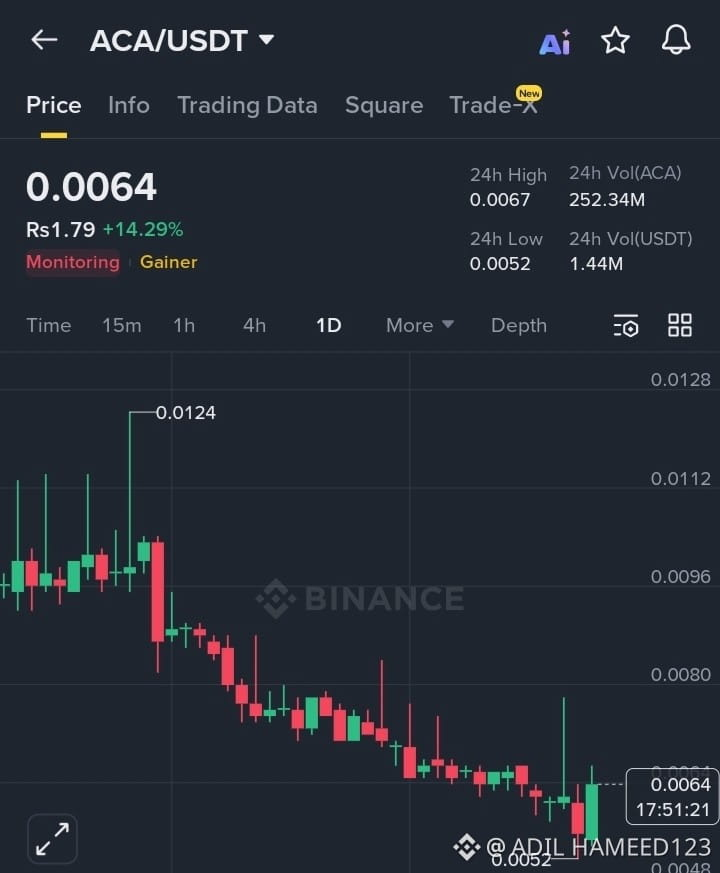Set a price alert with the bell

click(x=676, y=40)
